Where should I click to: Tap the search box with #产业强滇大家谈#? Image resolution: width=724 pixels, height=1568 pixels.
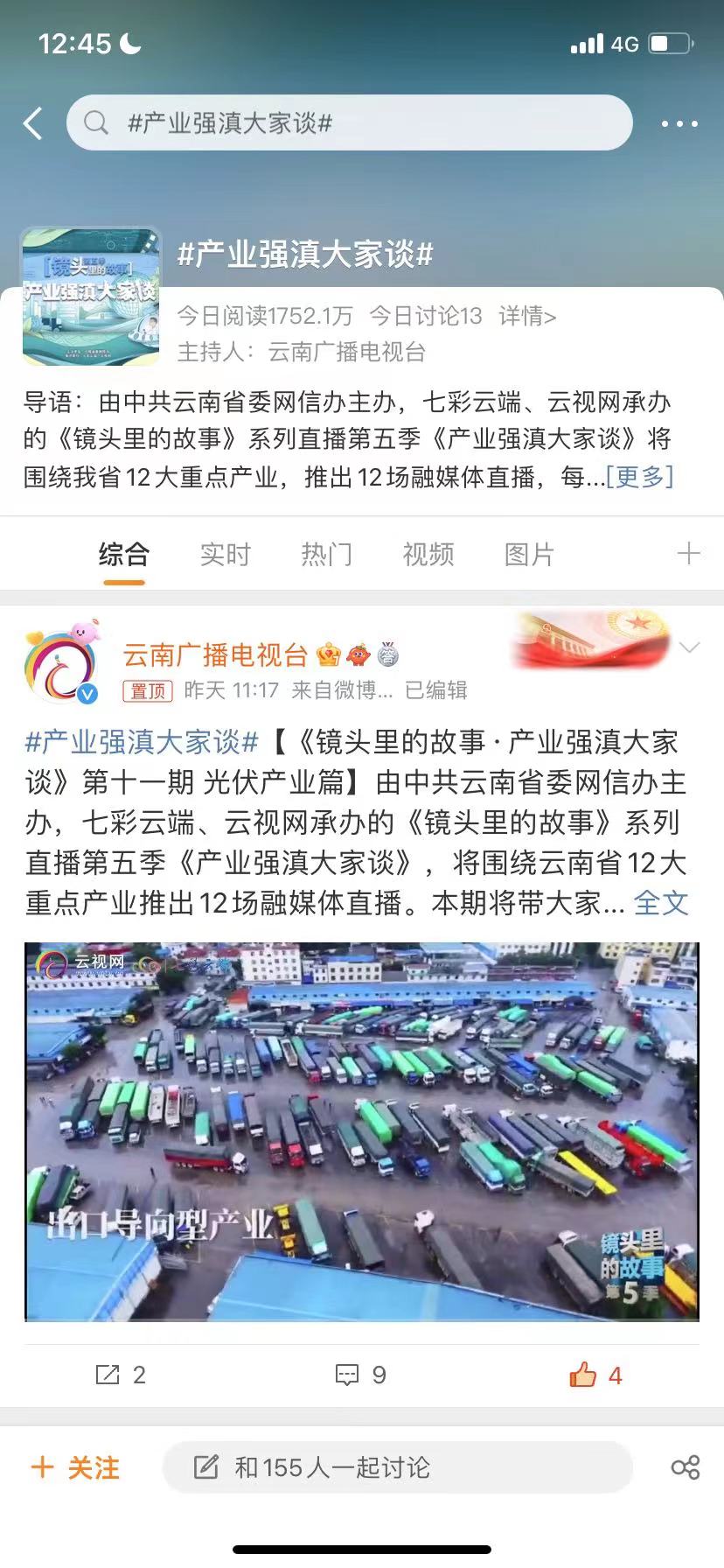pos(350,123)
